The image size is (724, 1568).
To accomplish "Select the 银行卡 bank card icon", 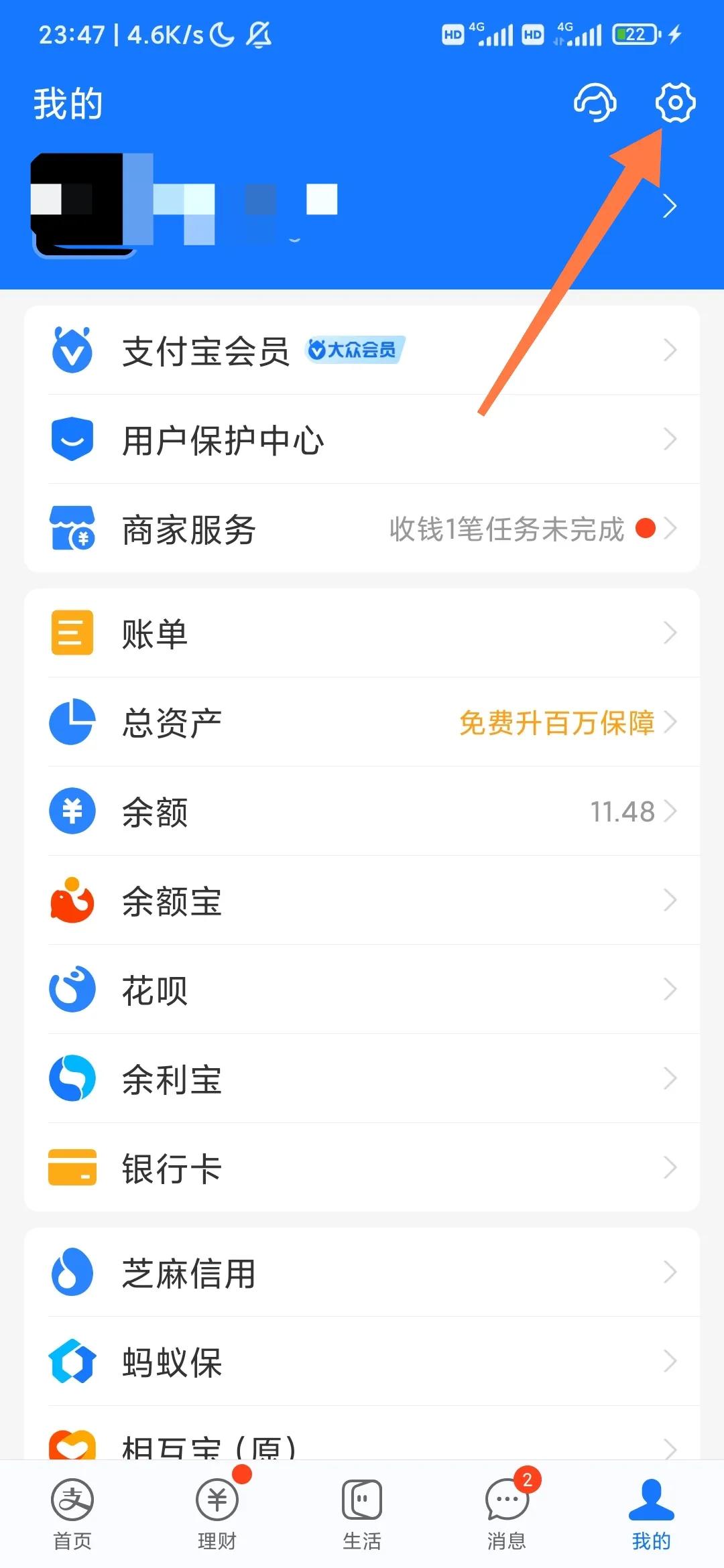I will (x=72, y=1167).
